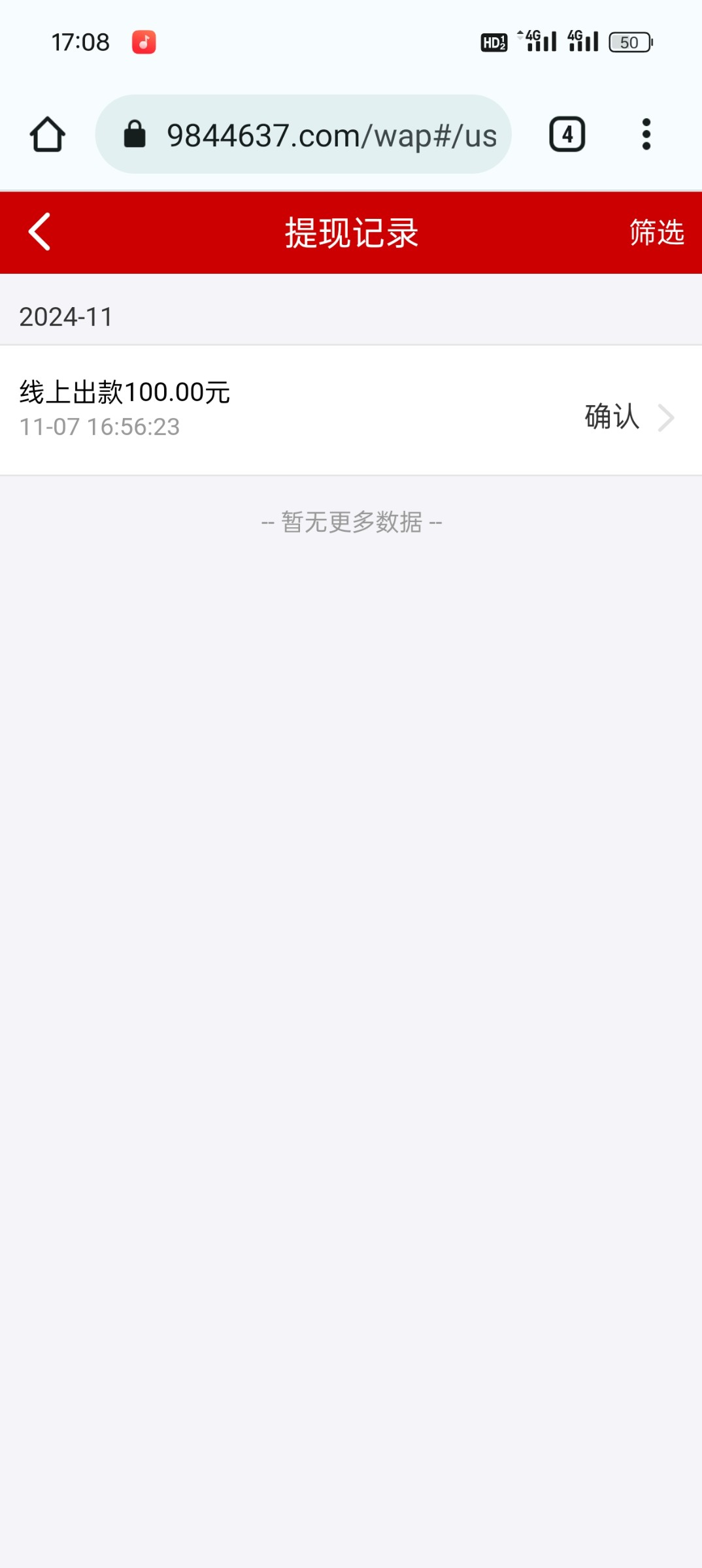Open the 筛选 filter option
The width and height of the screenshot is (702, 1568).
point(656,232)
